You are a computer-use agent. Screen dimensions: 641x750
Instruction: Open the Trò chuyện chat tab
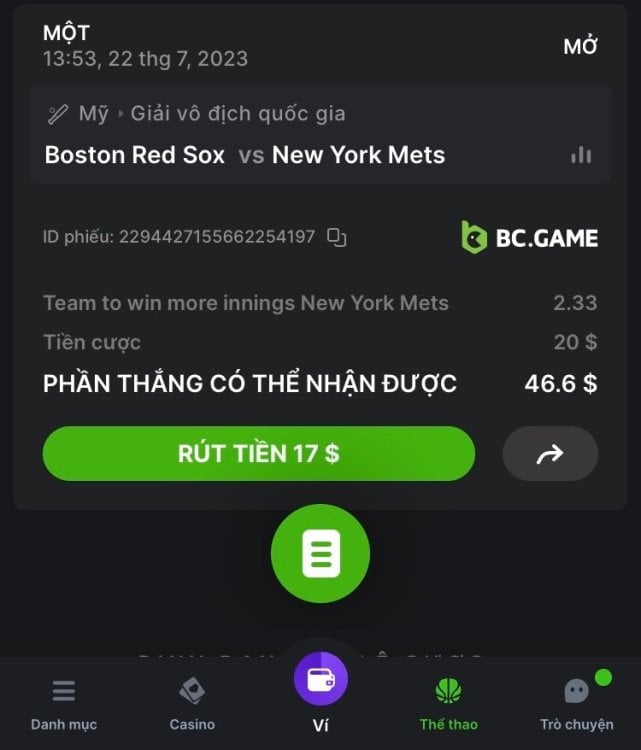click(x=577, y=703)
